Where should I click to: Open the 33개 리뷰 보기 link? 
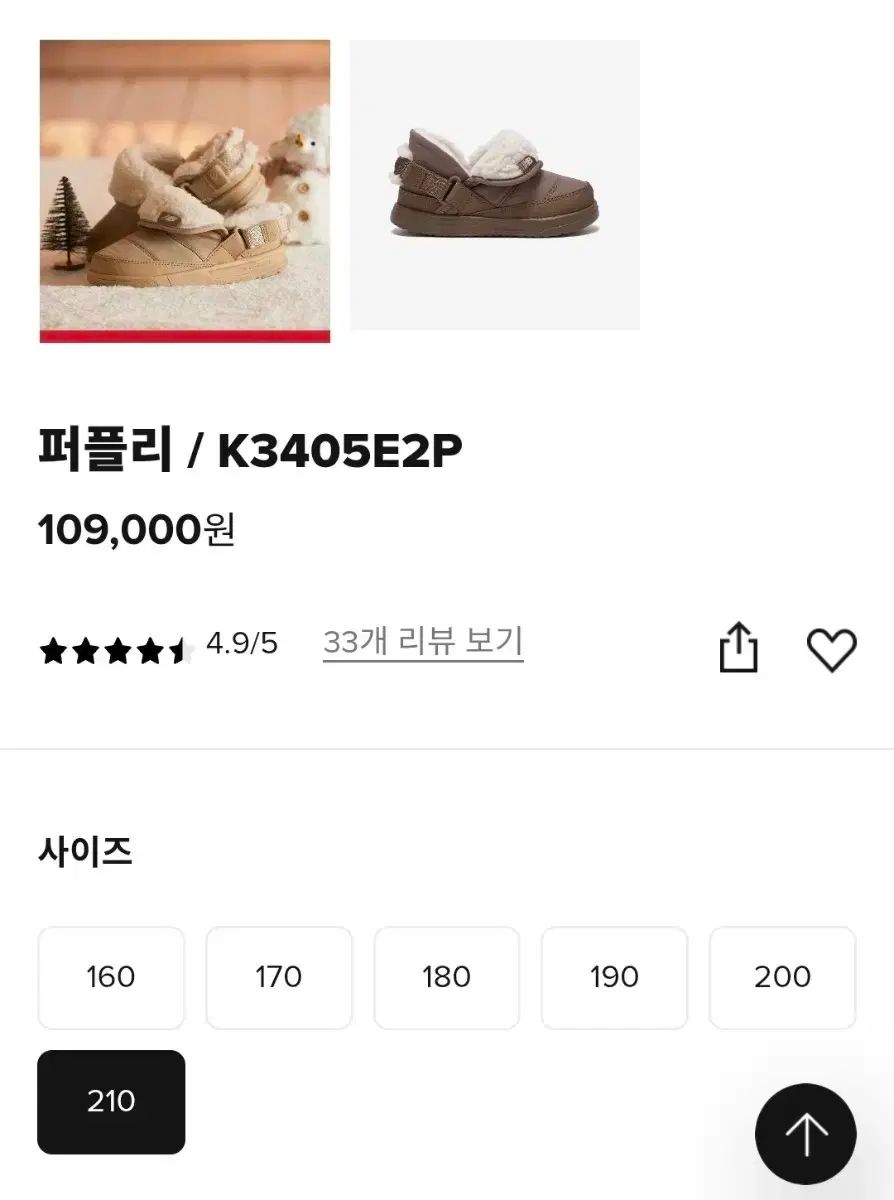423,643
